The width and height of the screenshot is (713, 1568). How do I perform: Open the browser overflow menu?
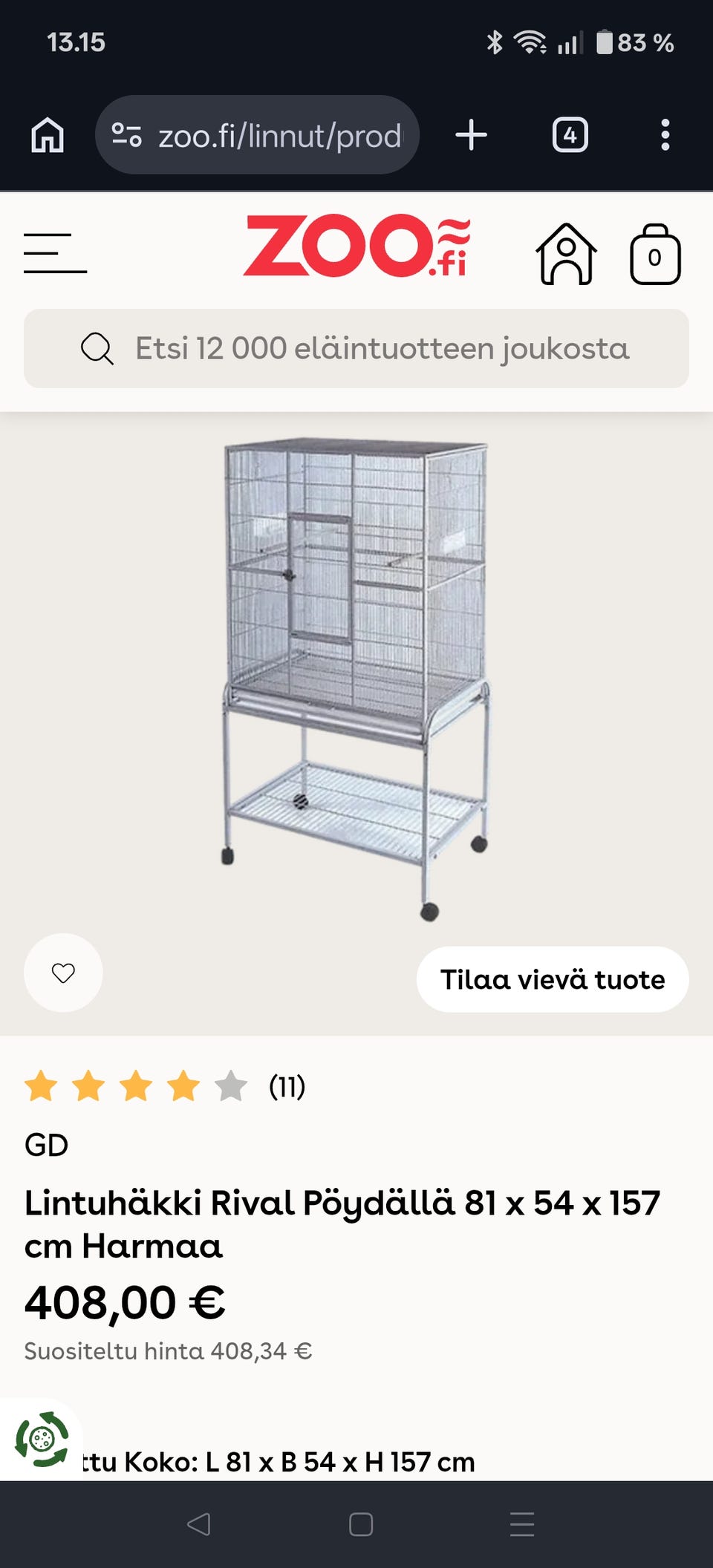point(665,135)
